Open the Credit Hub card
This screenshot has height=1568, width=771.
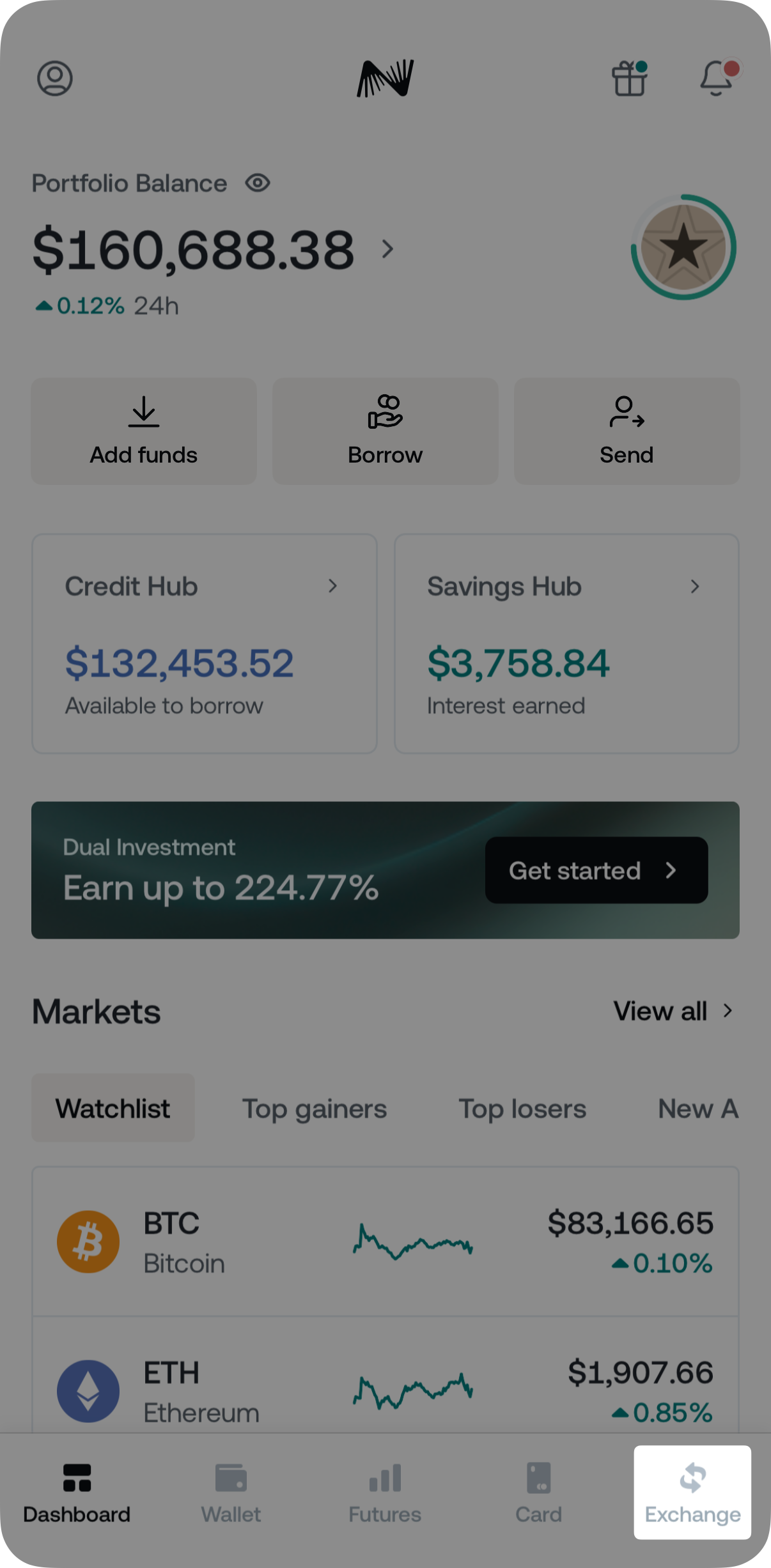(205, 643)
